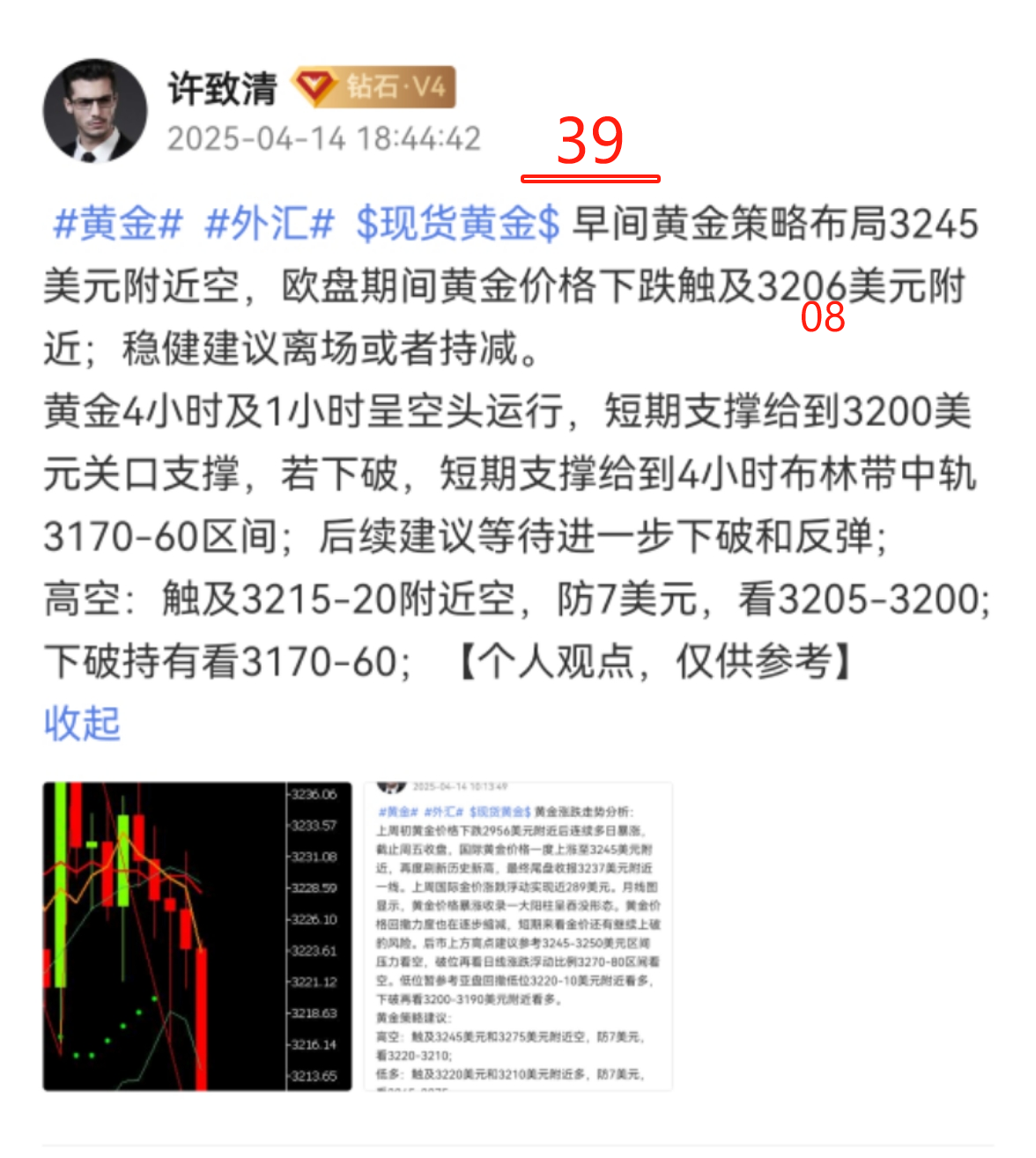Tap the username 许致清
This screenshot has width=1036, height=1158.
[223, 88]
